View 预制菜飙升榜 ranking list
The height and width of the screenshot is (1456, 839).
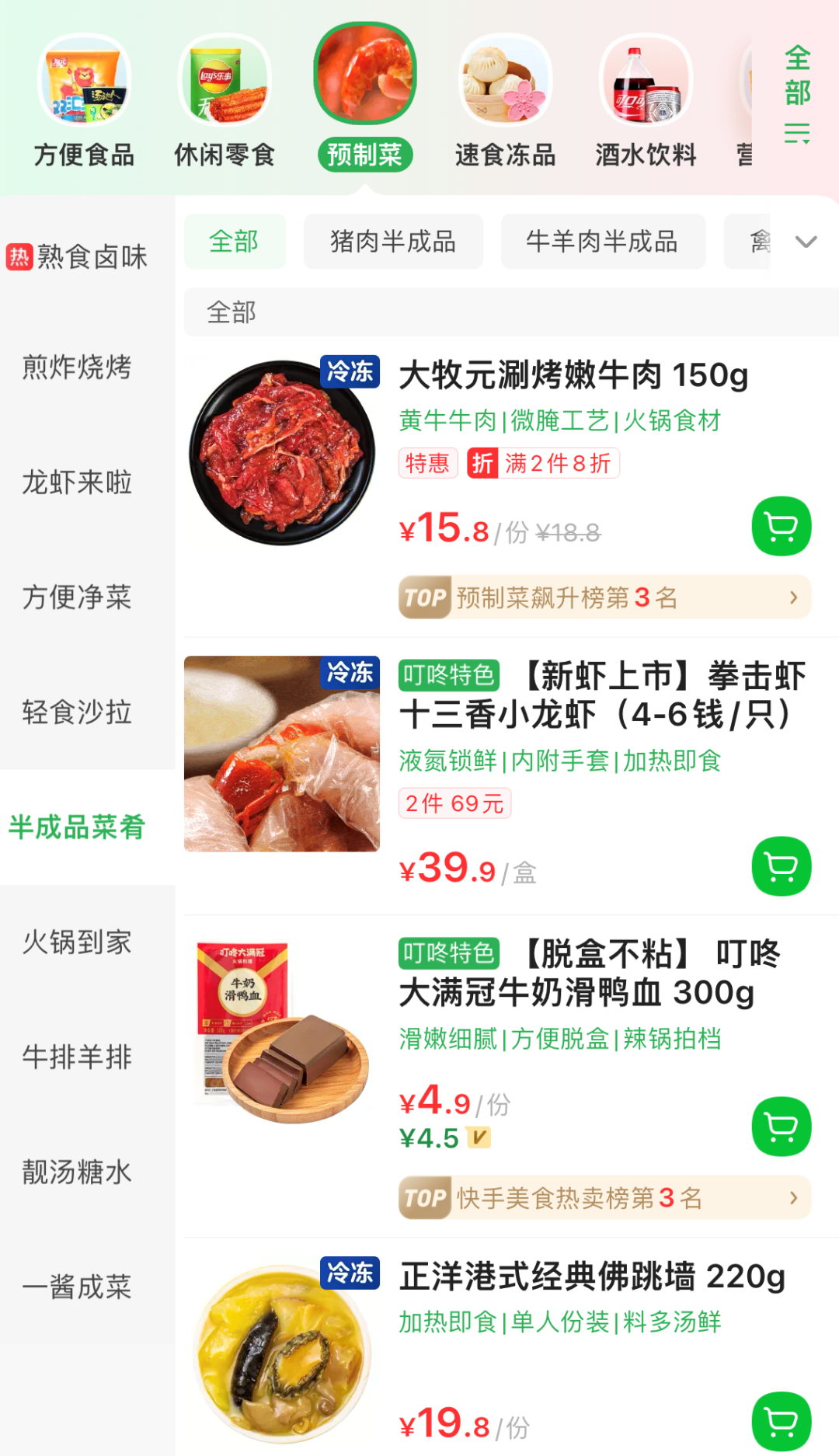[604, 597]
